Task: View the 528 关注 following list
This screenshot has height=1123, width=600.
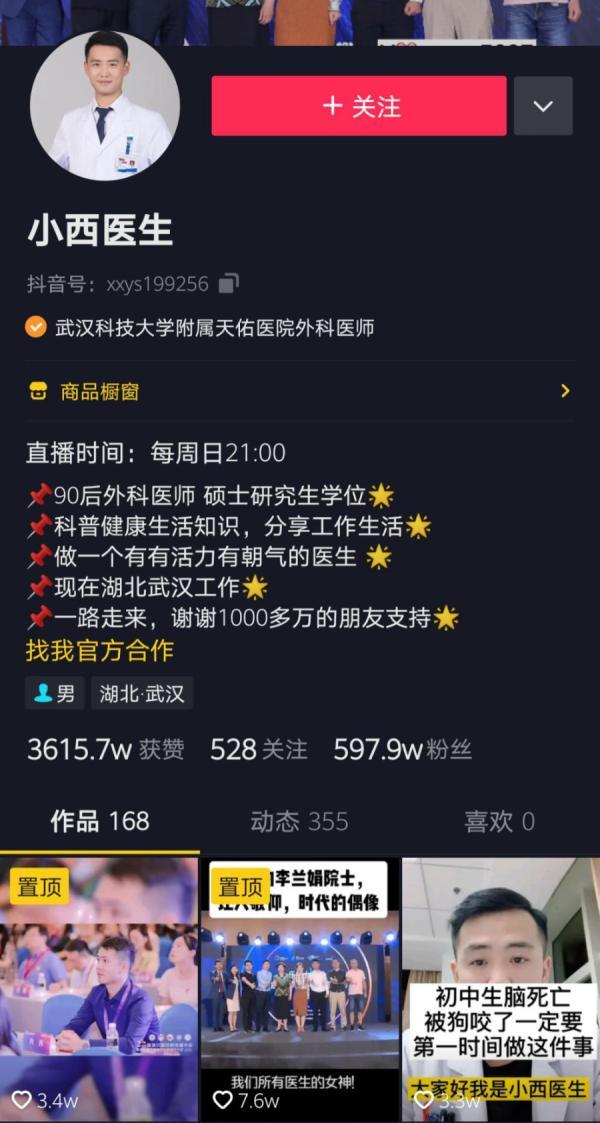Action: 258,749
